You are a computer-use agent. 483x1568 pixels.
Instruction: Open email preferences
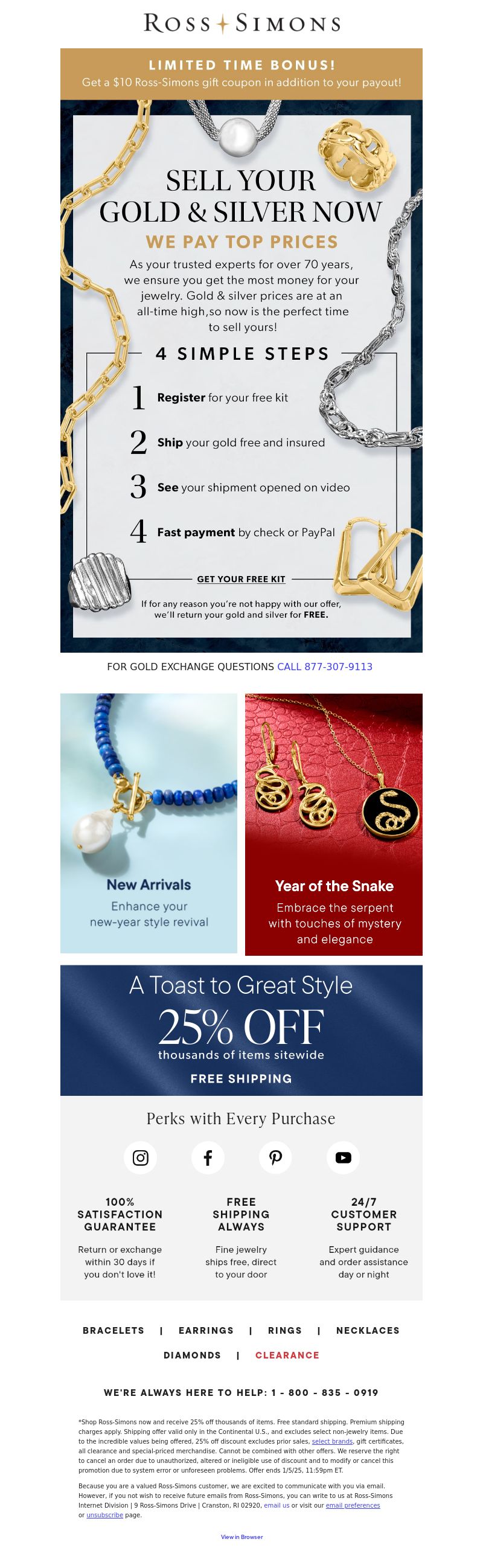tap(352, 1505)
